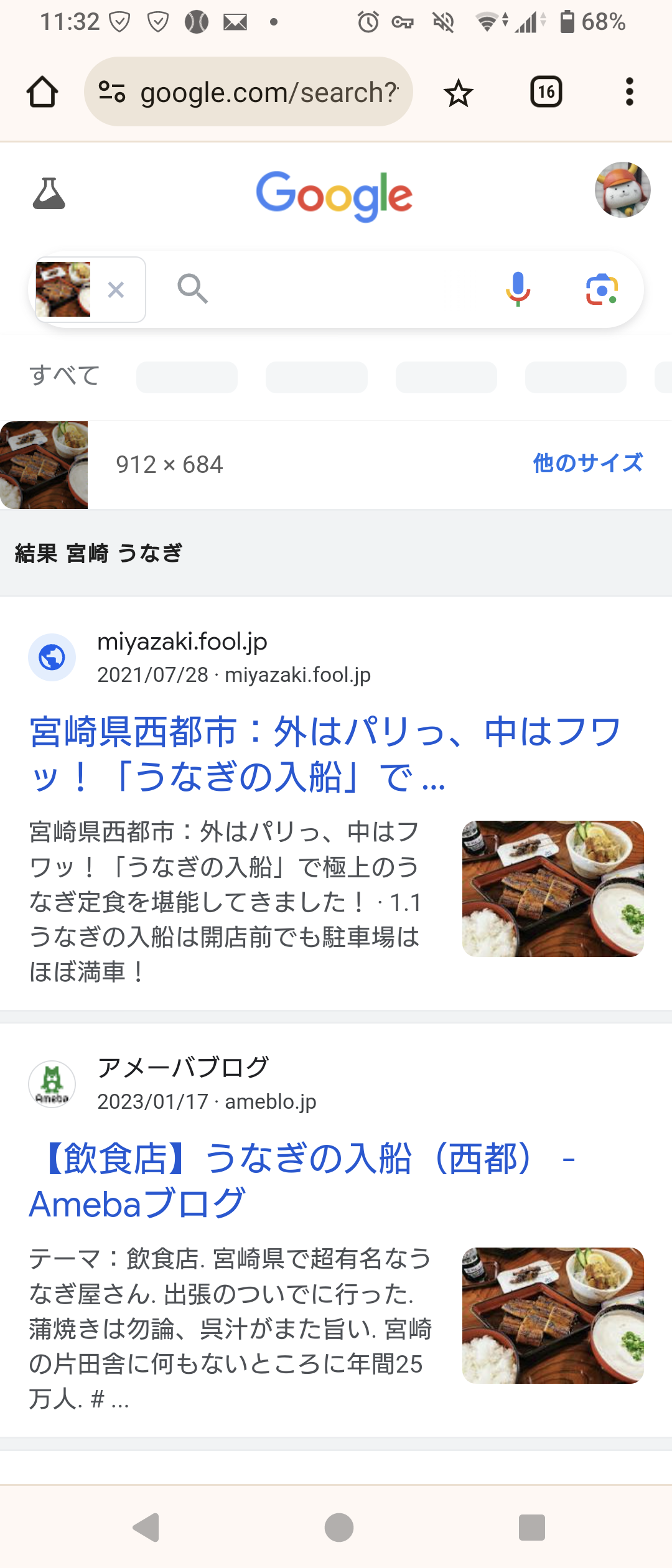Start voice search with the microphone

click(x=518, y=289)
